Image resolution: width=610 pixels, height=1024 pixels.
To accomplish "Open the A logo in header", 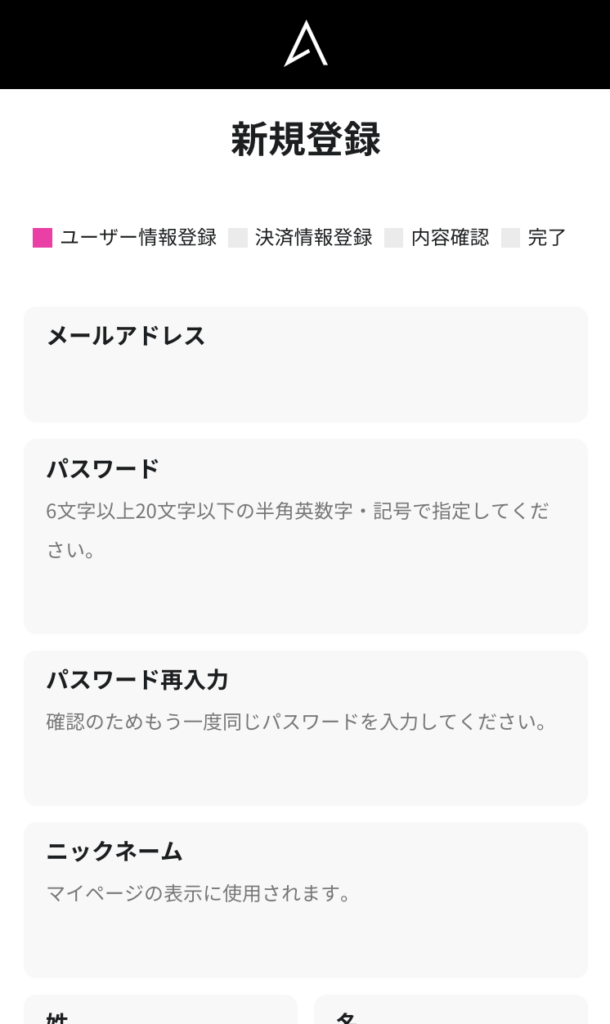I will pos(306,44).
